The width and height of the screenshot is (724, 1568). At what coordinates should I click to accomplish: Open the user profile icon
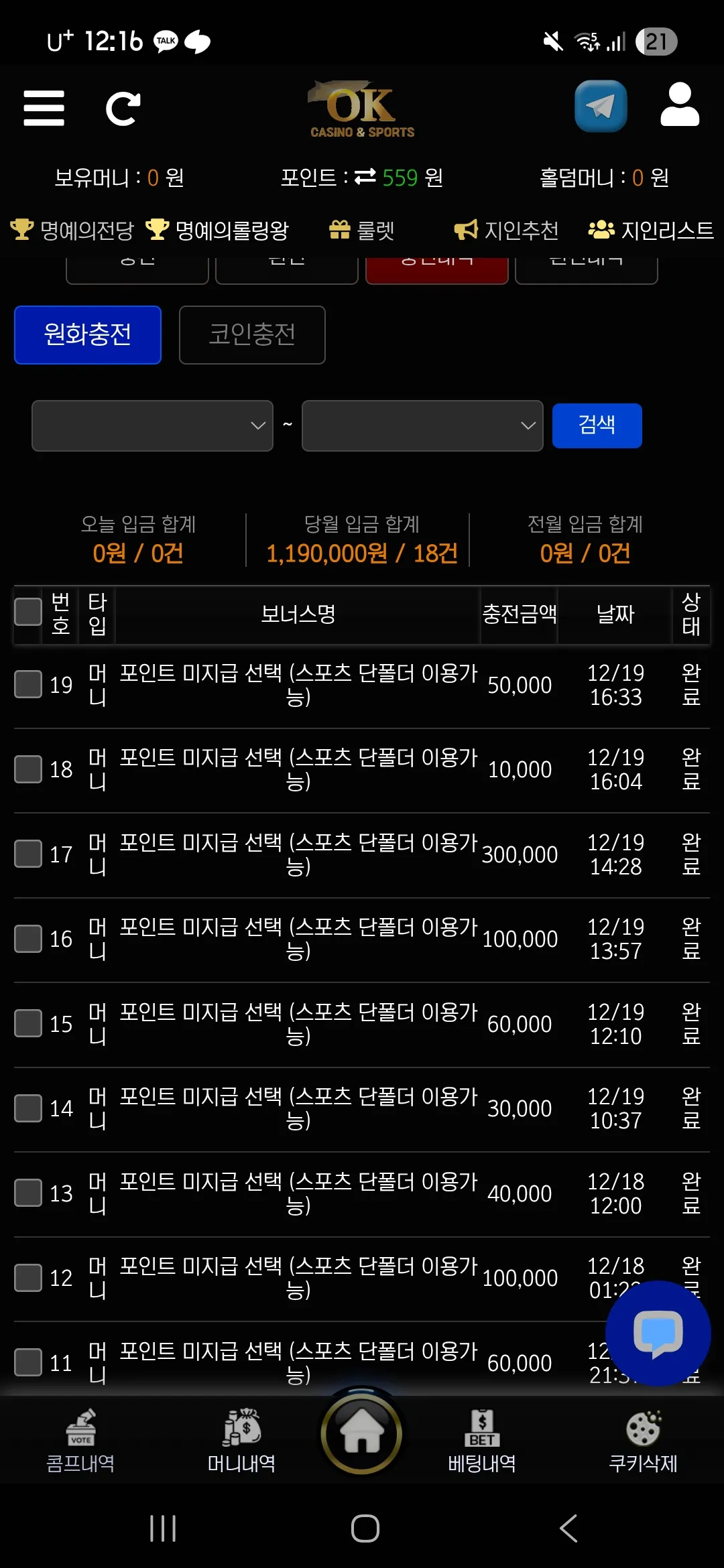pyautogui.click(x=680, y=105)
